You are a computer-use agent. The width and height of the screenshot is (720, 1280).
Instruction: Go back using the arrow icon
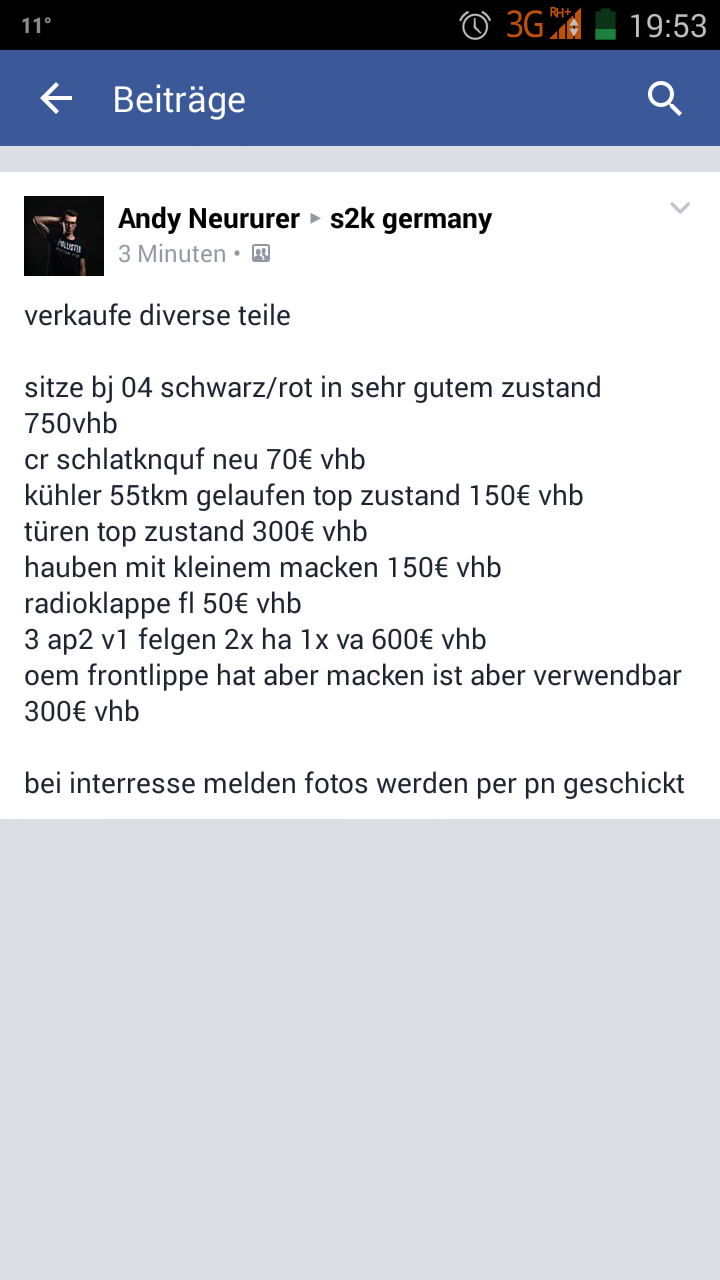(56, 98)
